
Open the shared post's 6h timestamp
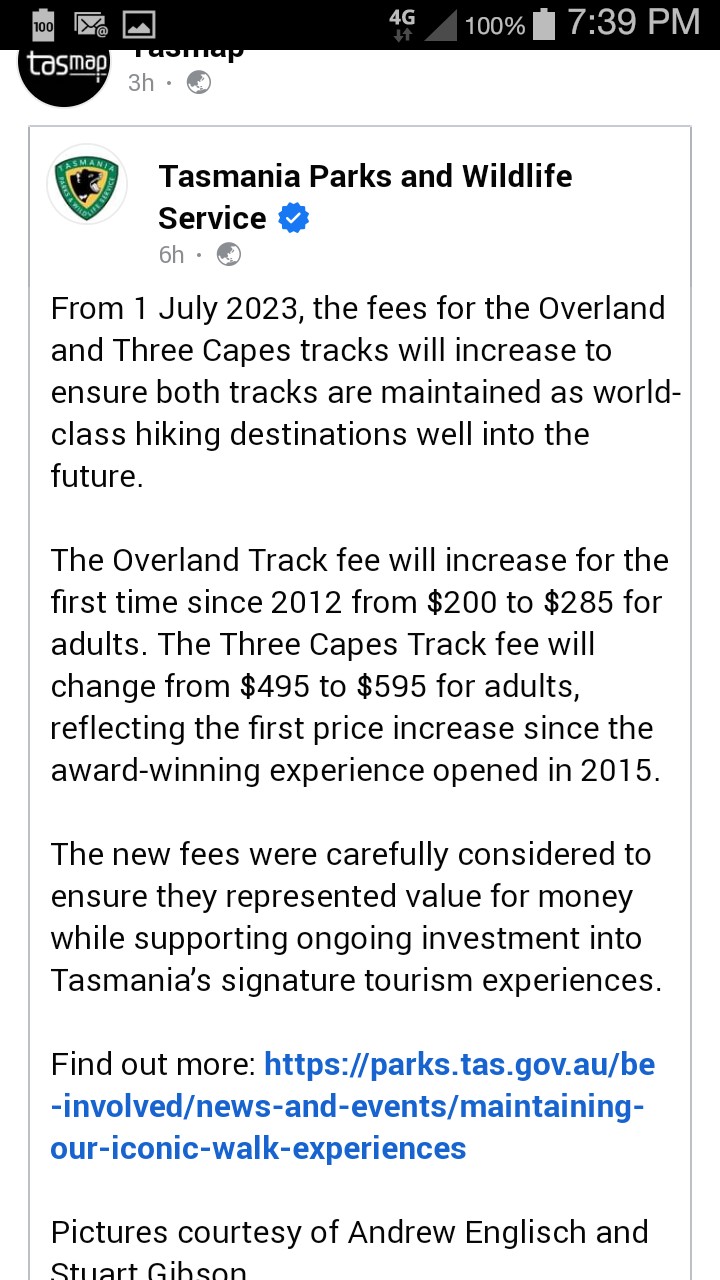(x=171, y=255)
